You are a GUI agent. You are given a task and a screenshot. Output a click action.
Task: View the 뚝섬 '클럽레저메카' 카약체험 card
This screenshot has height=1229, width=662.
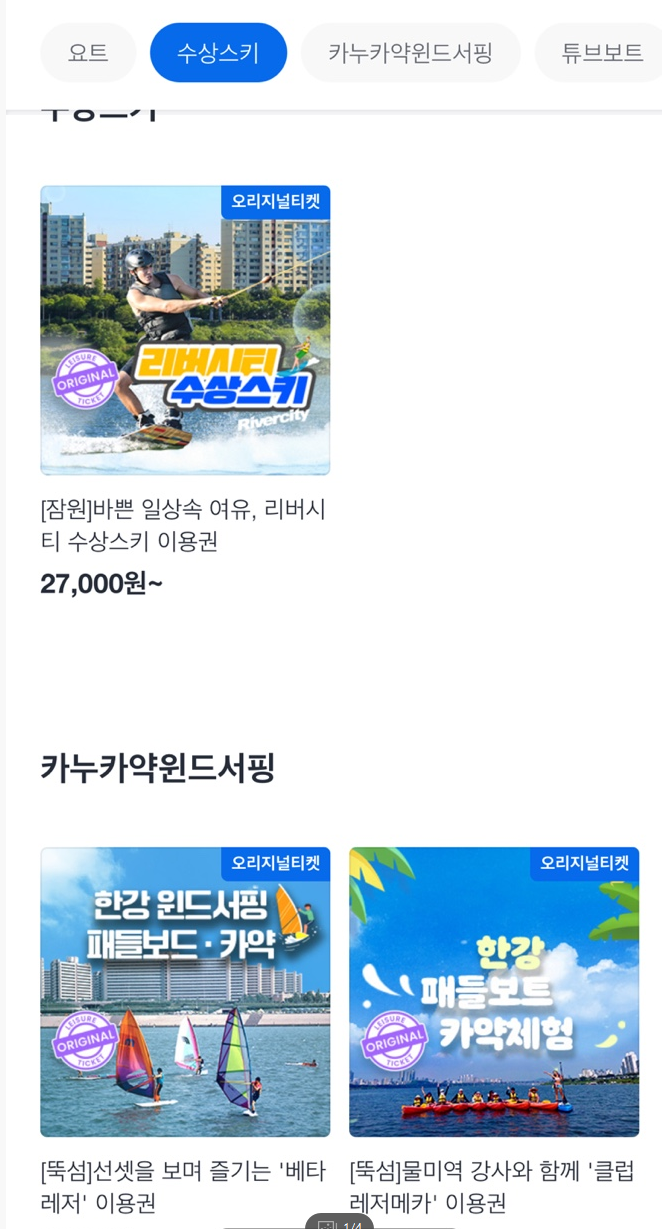(494, 992)
